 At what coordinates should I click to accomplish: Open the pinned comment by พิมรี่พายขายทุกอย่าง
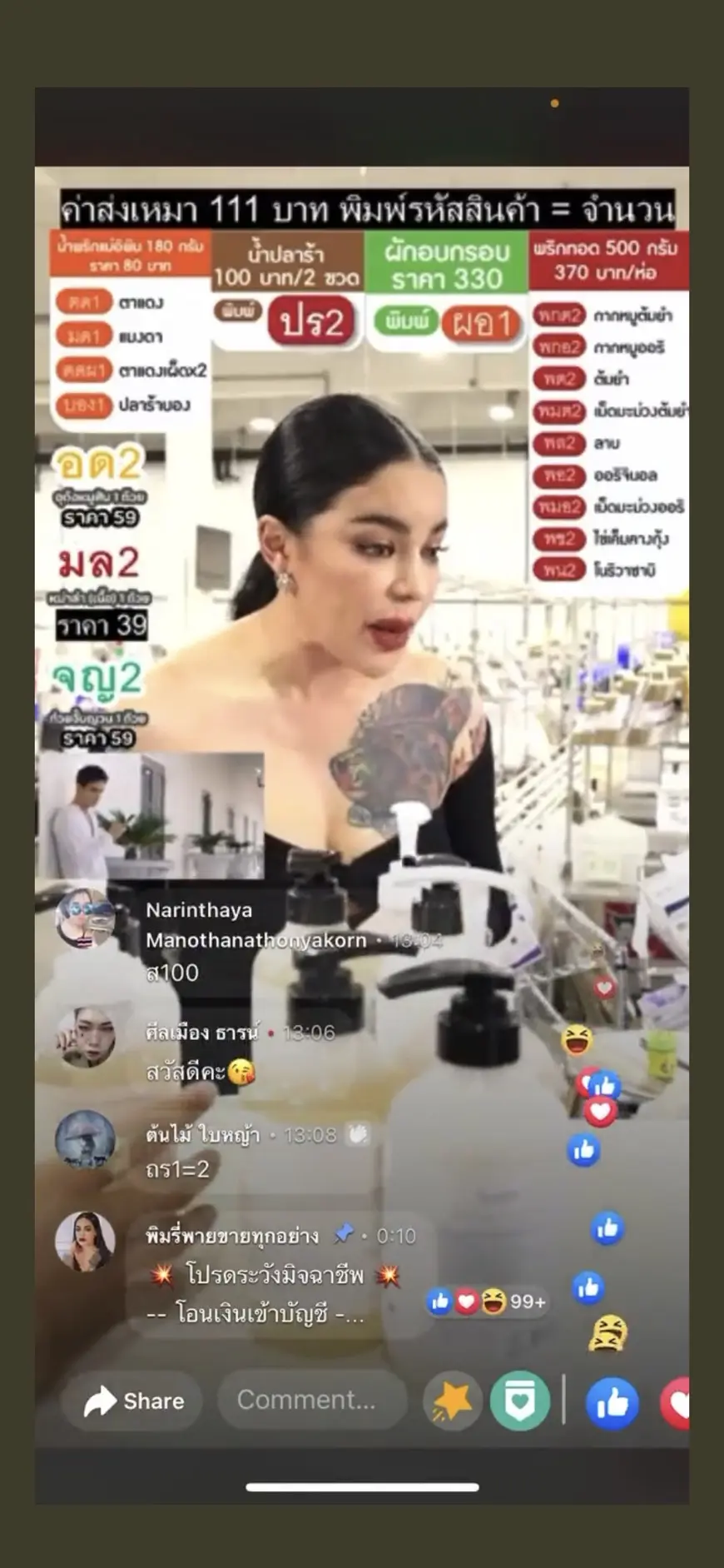tap(258, 1275)
